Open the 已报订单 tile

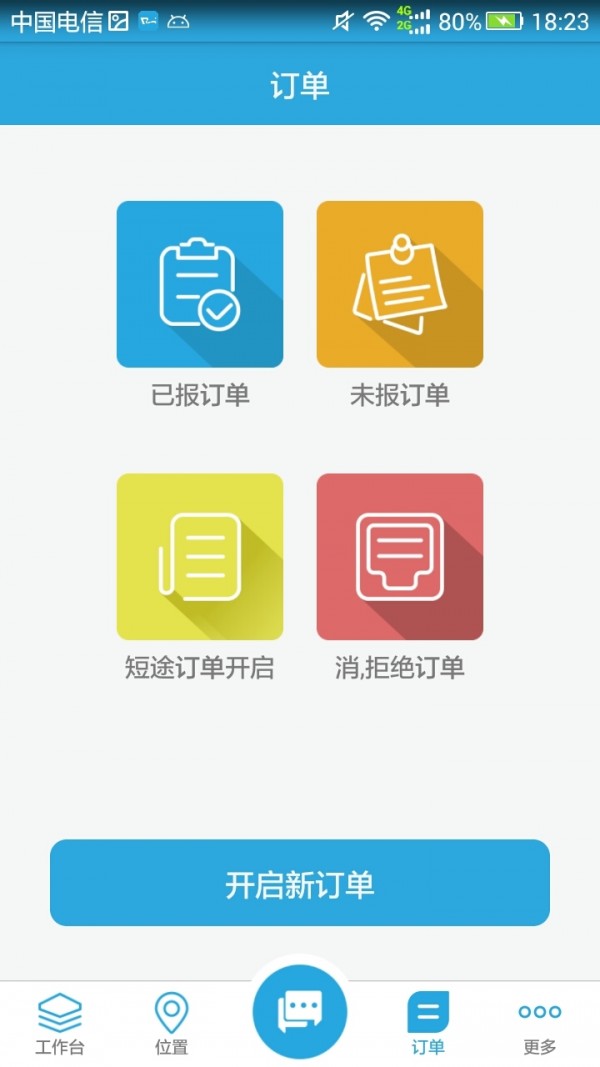[200, 285]
